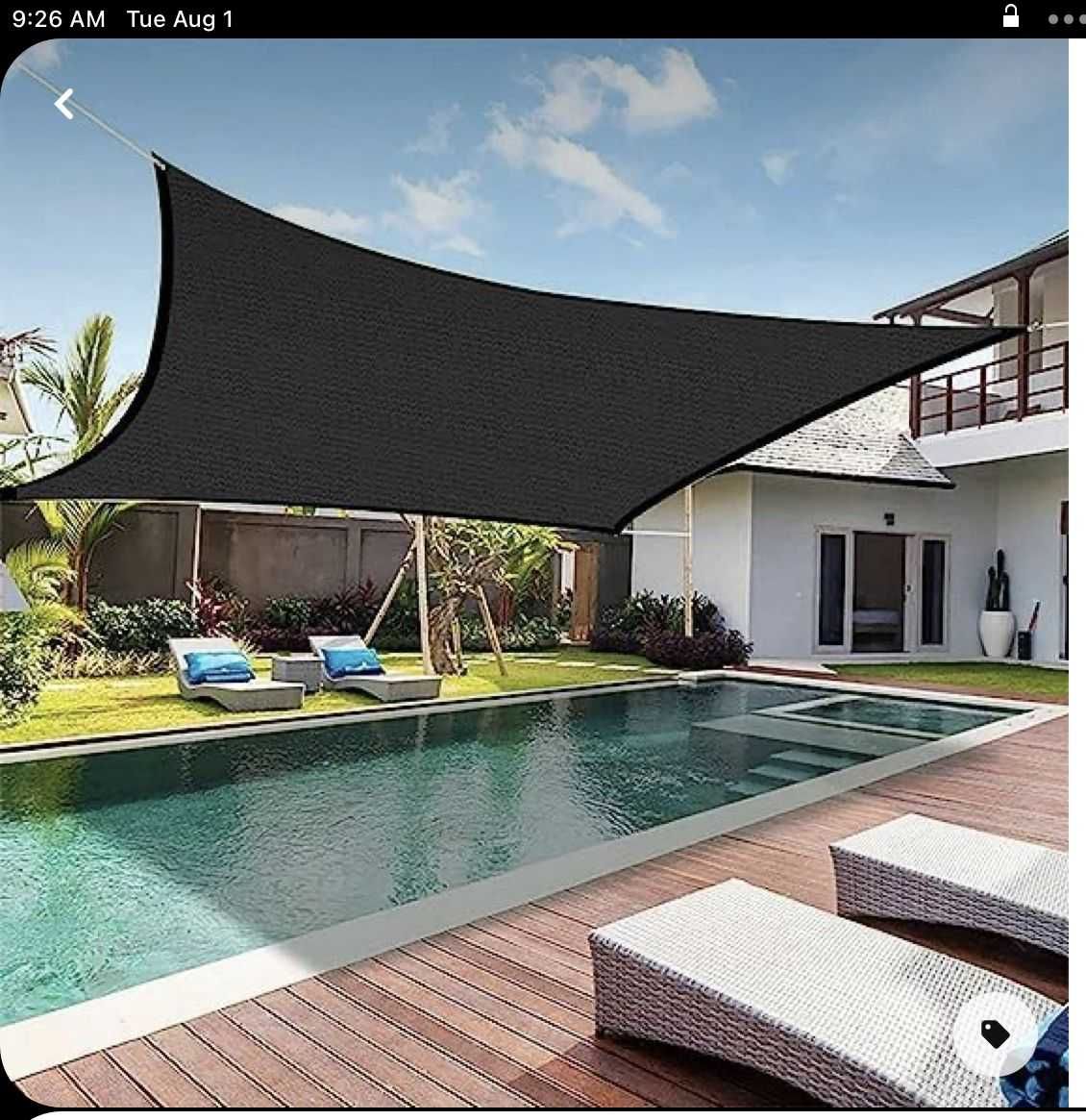1086x1120 pixels.
Task: Open the three-dot overflow menu
Action: 1066,18
